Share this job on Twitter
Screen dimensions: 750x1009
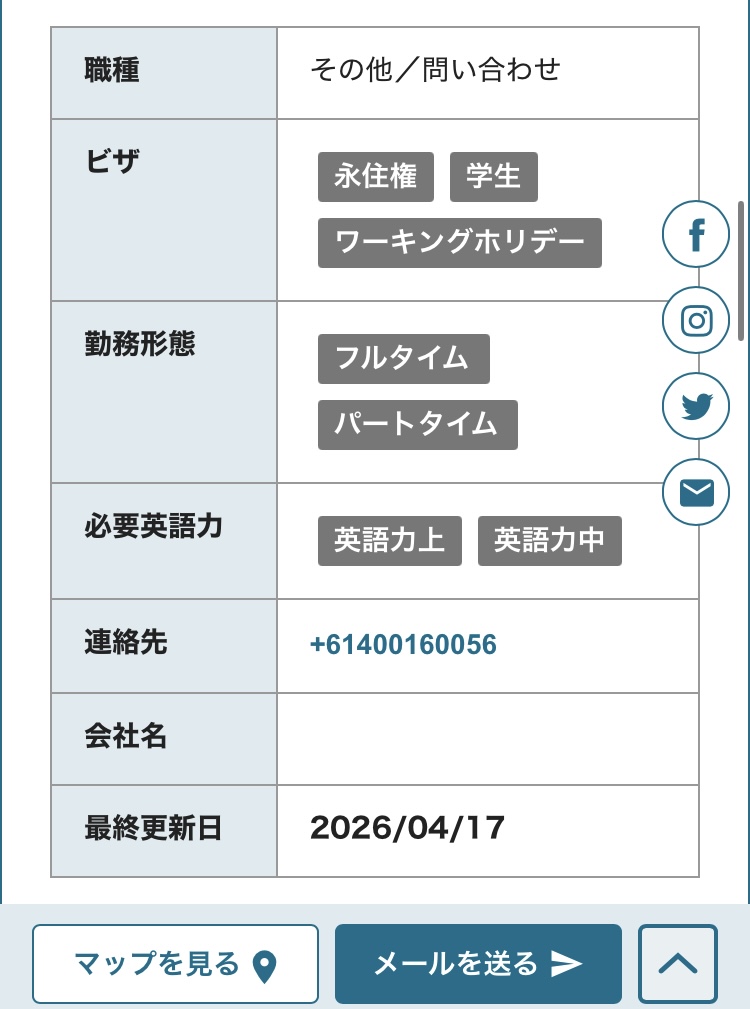[x=696, y=406]
